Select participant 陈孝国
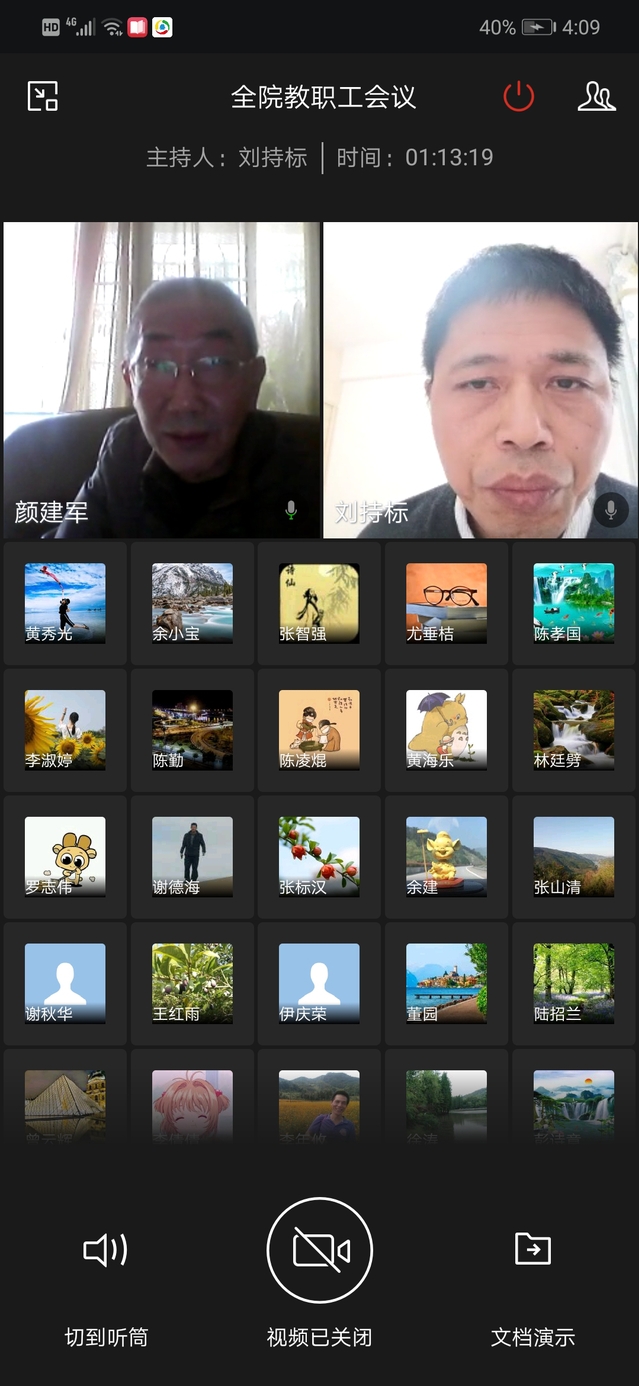 click(x=573, y=603)
